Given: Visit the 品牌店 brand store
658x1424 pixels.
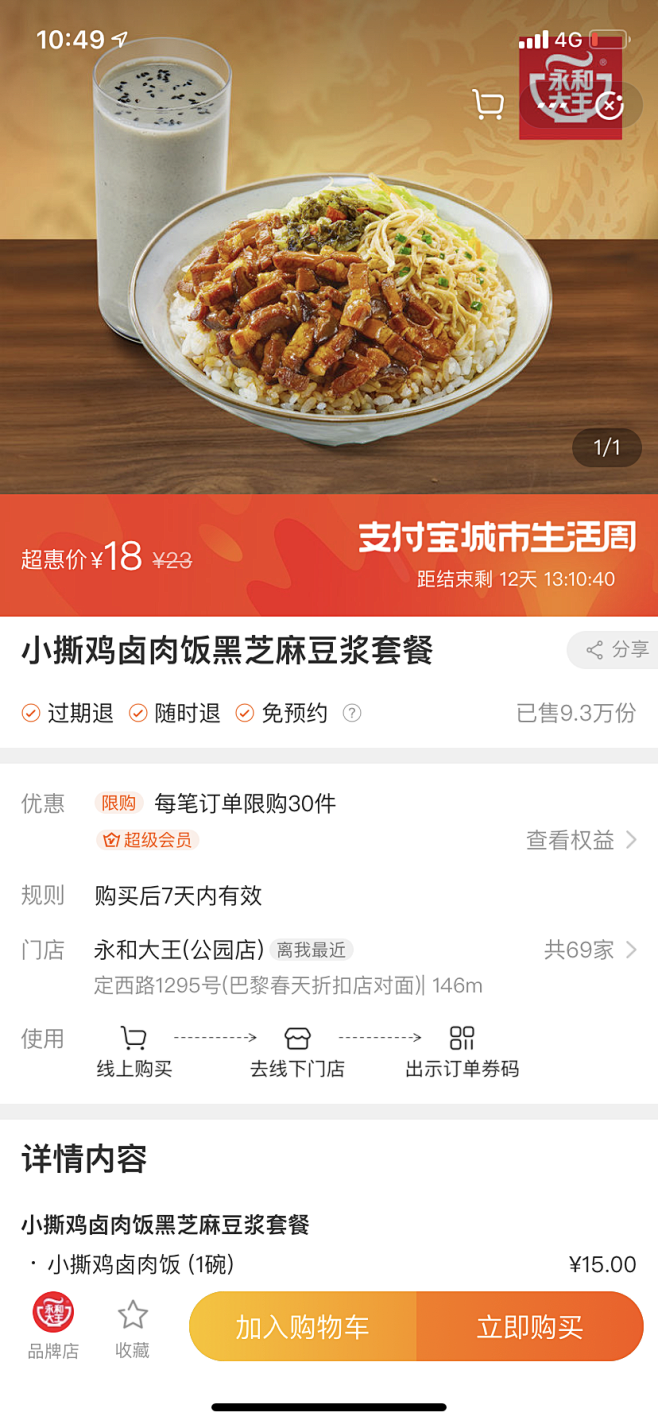Looking at the screenshot, I should tap(53, 1327).
